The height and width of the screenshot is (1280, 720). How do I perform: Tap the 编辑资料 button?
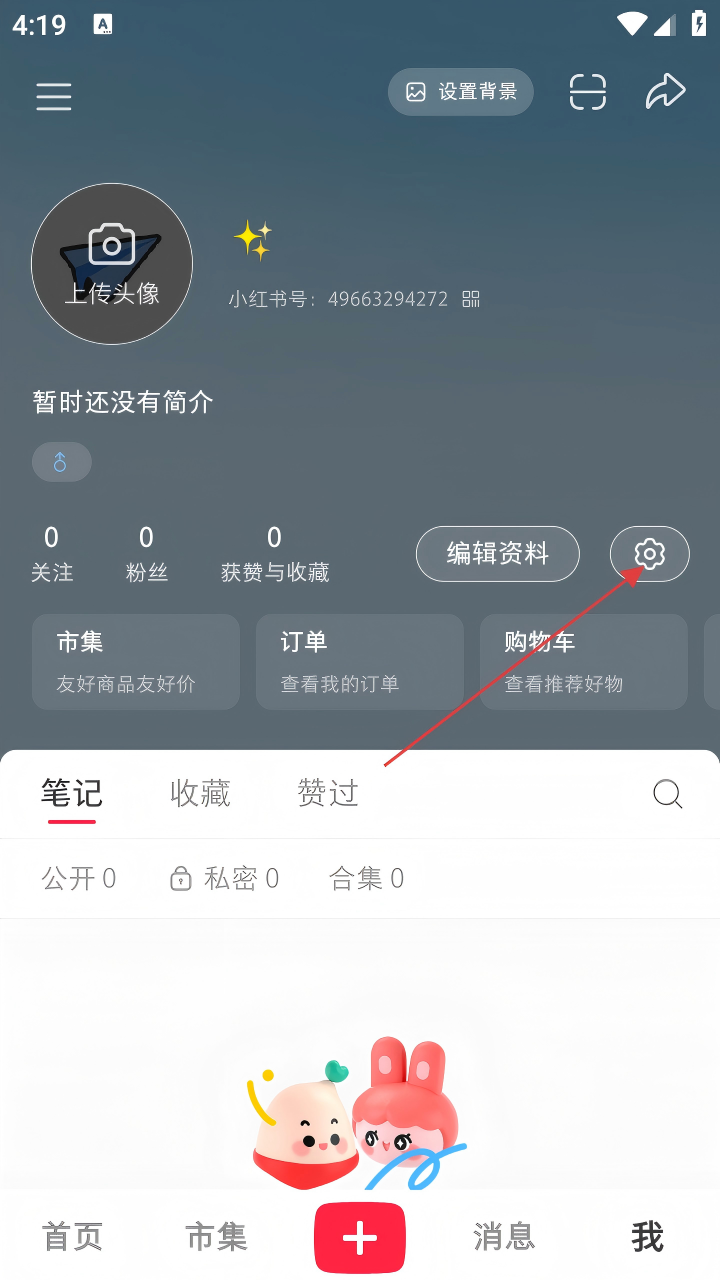pyautogui.click(x=497, y=553)
